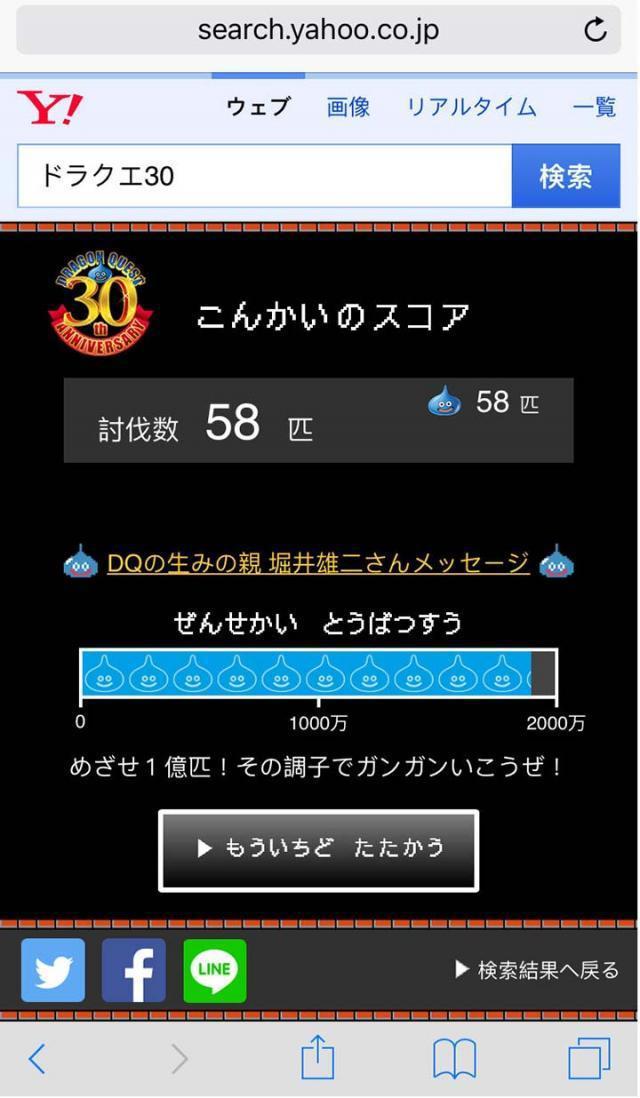Viewport: 640px width, 1098px height.
Task: Show open Safari tabs
Action: tap(589, 1058)
